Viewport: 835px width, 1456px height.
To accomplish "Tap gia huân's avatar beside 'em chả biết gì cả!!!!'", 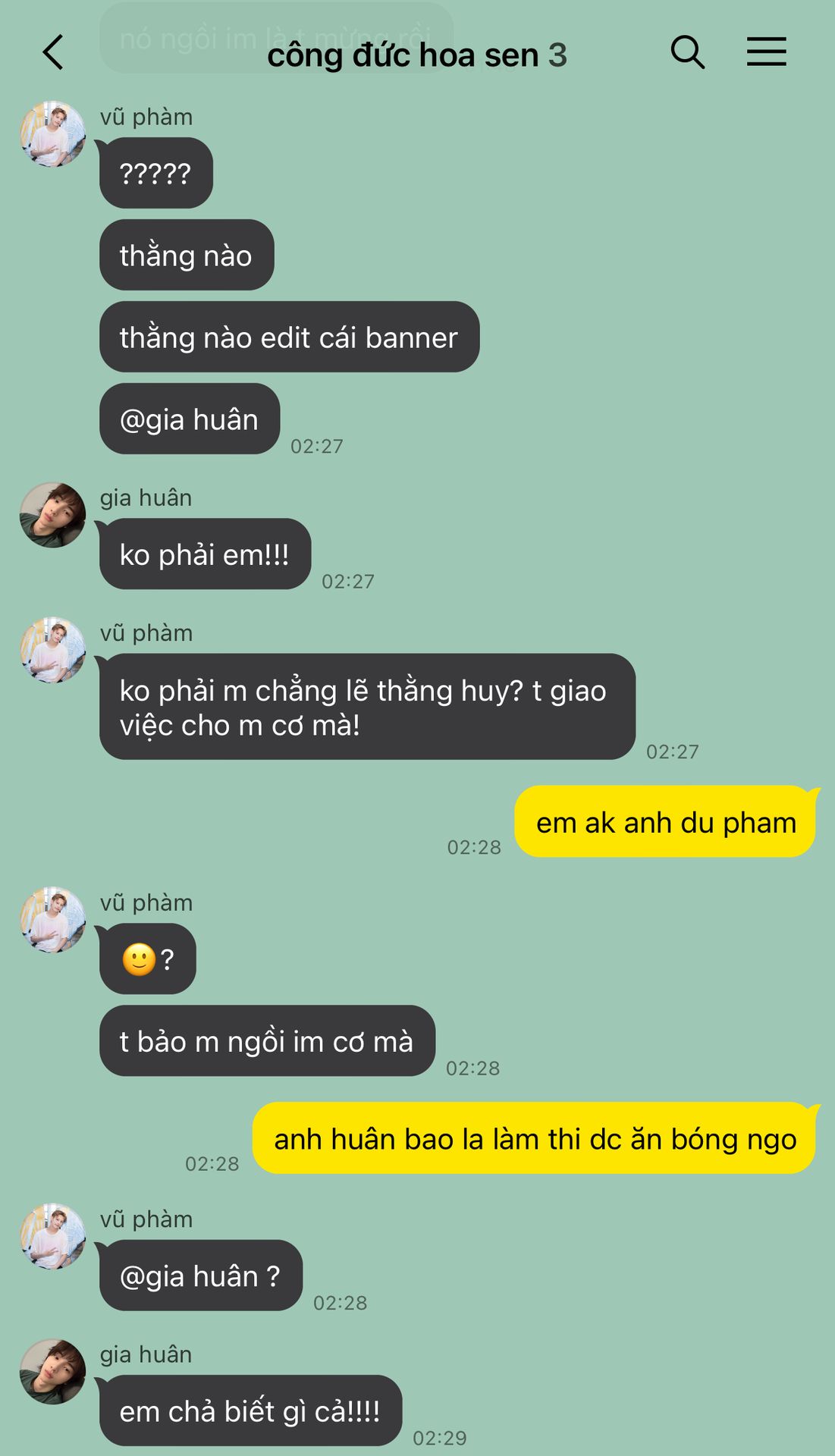I will (x=52, y=1371).
